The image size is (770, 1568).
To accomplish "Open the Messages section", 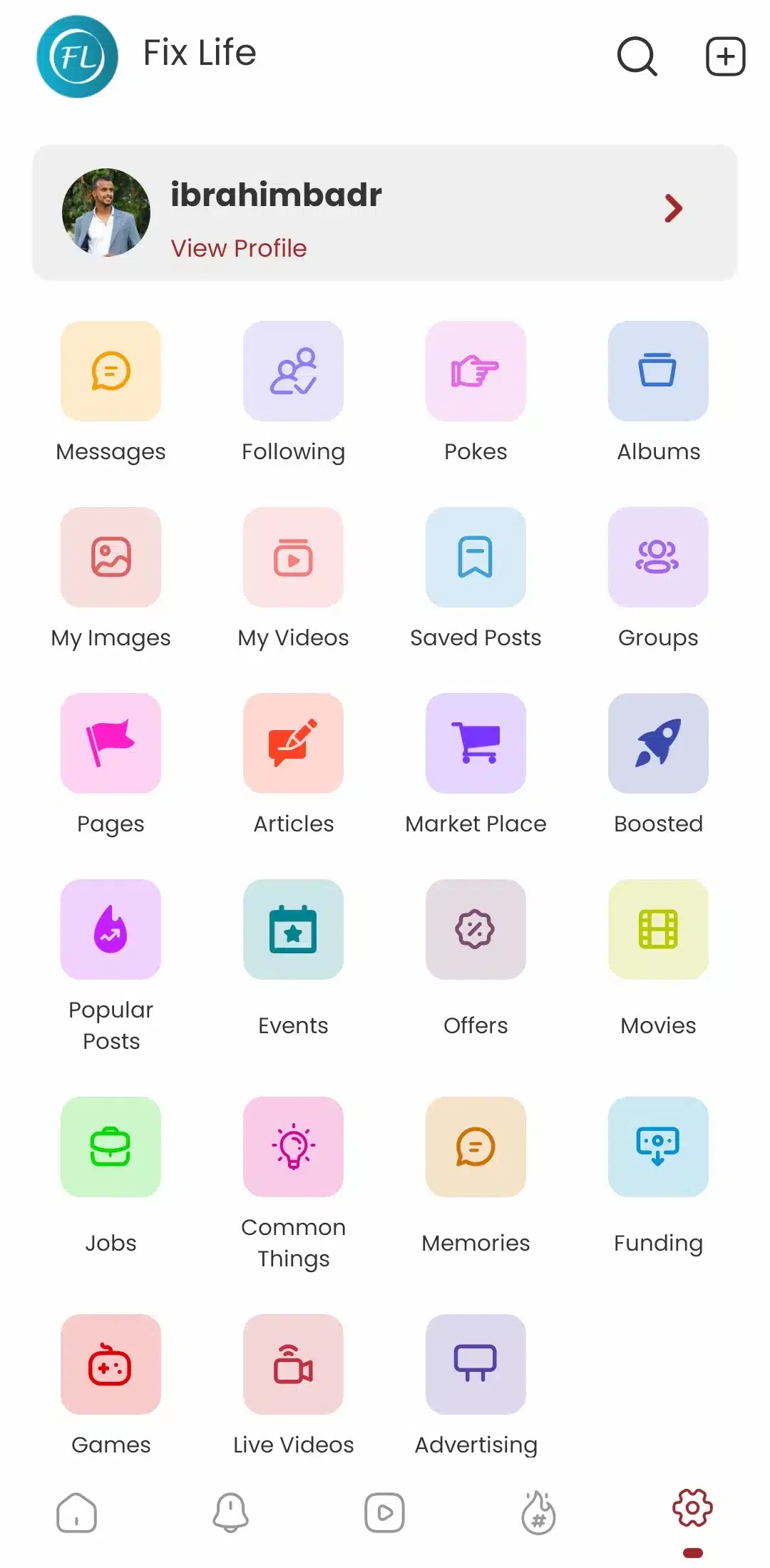I will click(x=111, y=371).
